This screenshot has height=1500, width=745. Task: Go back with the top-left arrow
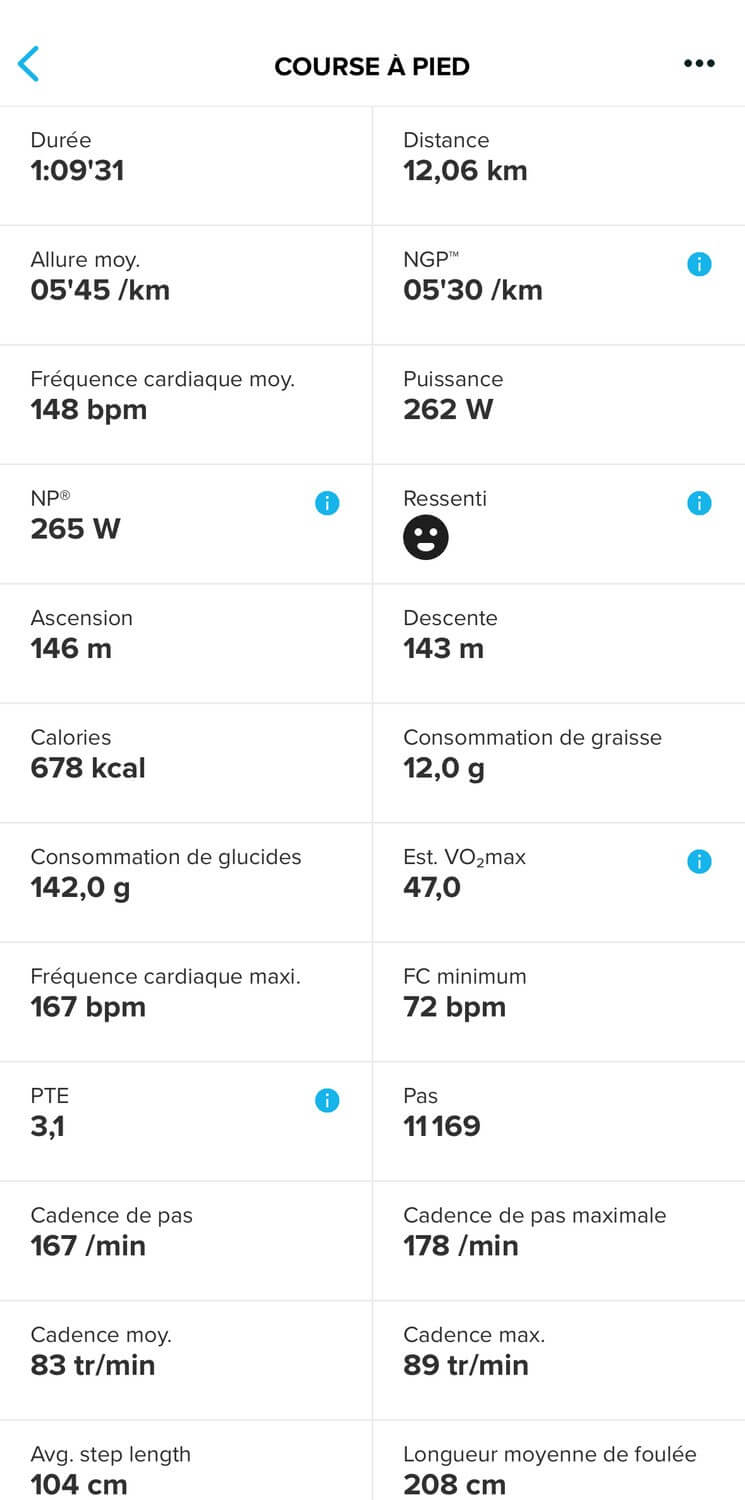pos(28,64)
